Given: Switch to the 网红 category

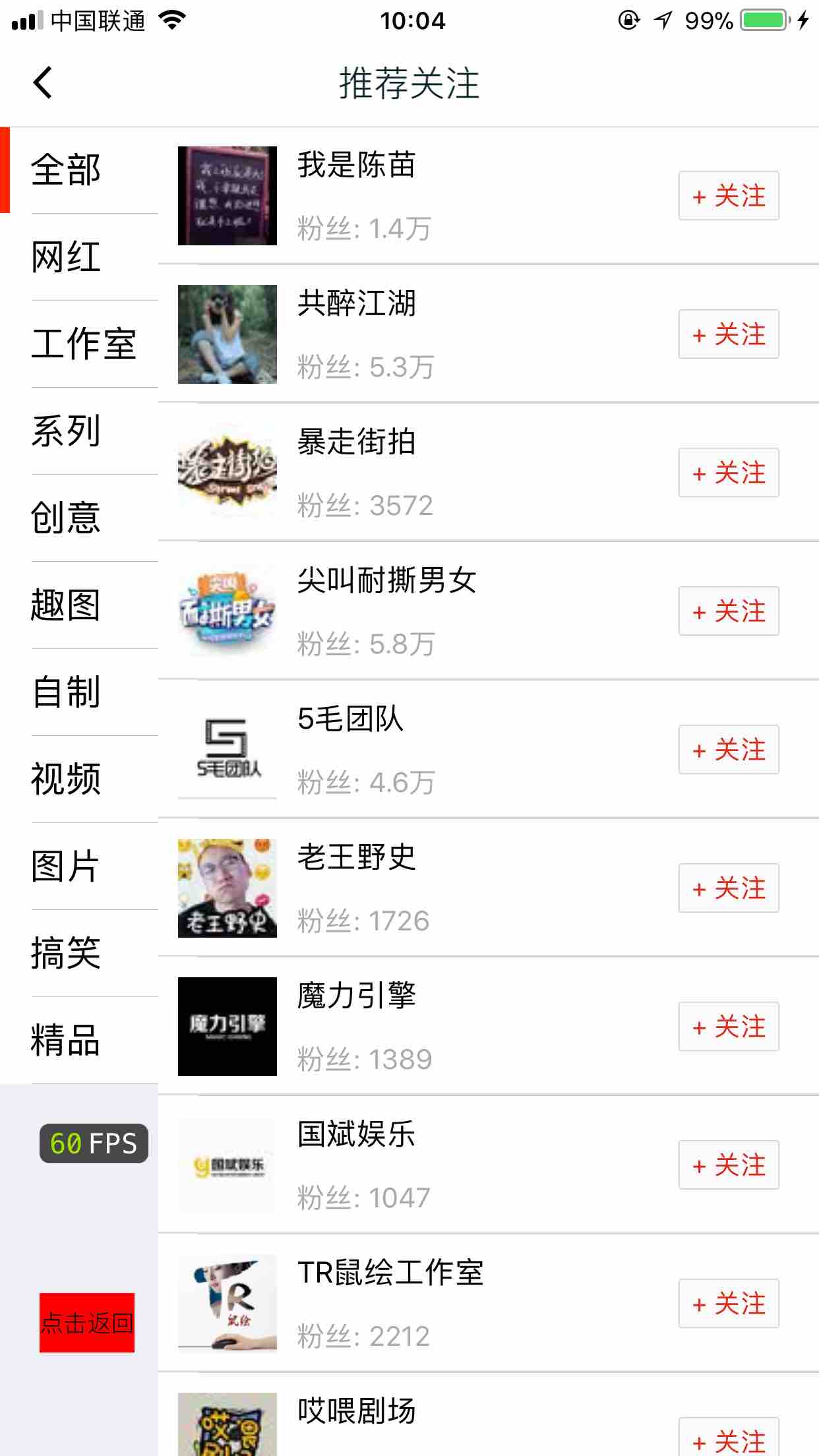Looking at the screenshot, I should [x=66, y=257].
